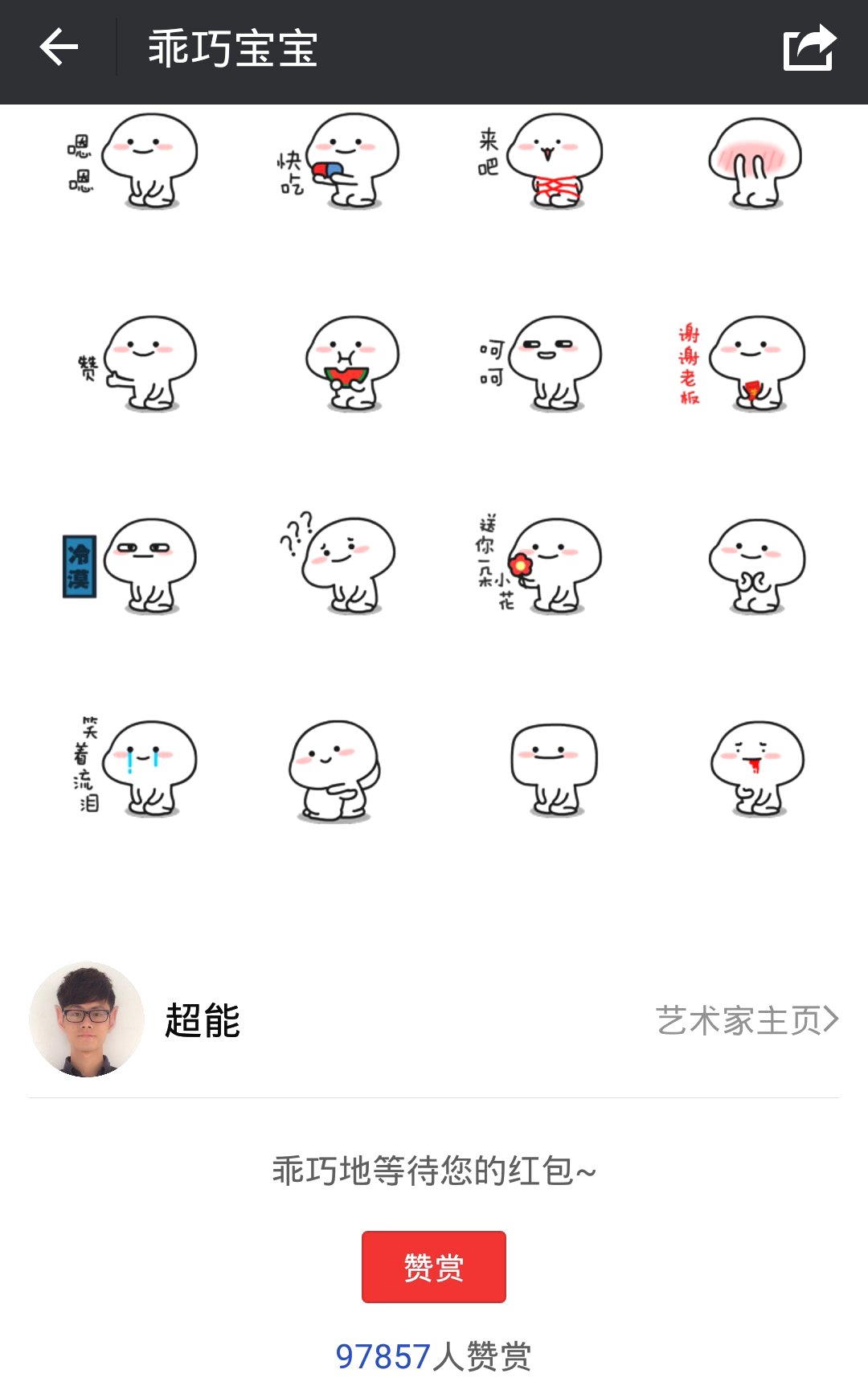Viewport: 868px width, 1382px height.
Task: Preview the 呵呵 sticker
Action: point(542,363)
